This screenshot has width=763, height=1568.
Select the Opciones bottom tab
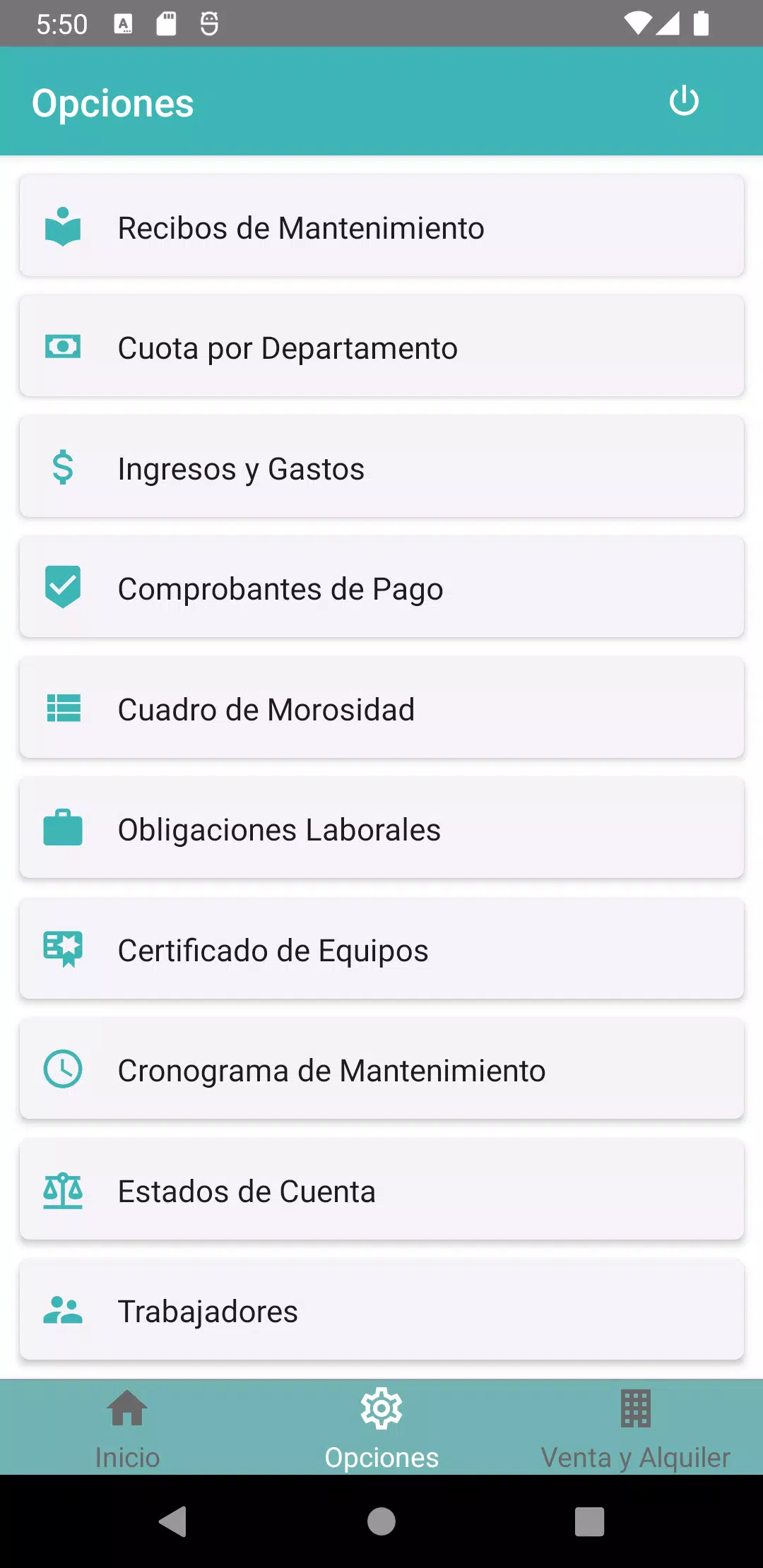tap(381, 1427)
